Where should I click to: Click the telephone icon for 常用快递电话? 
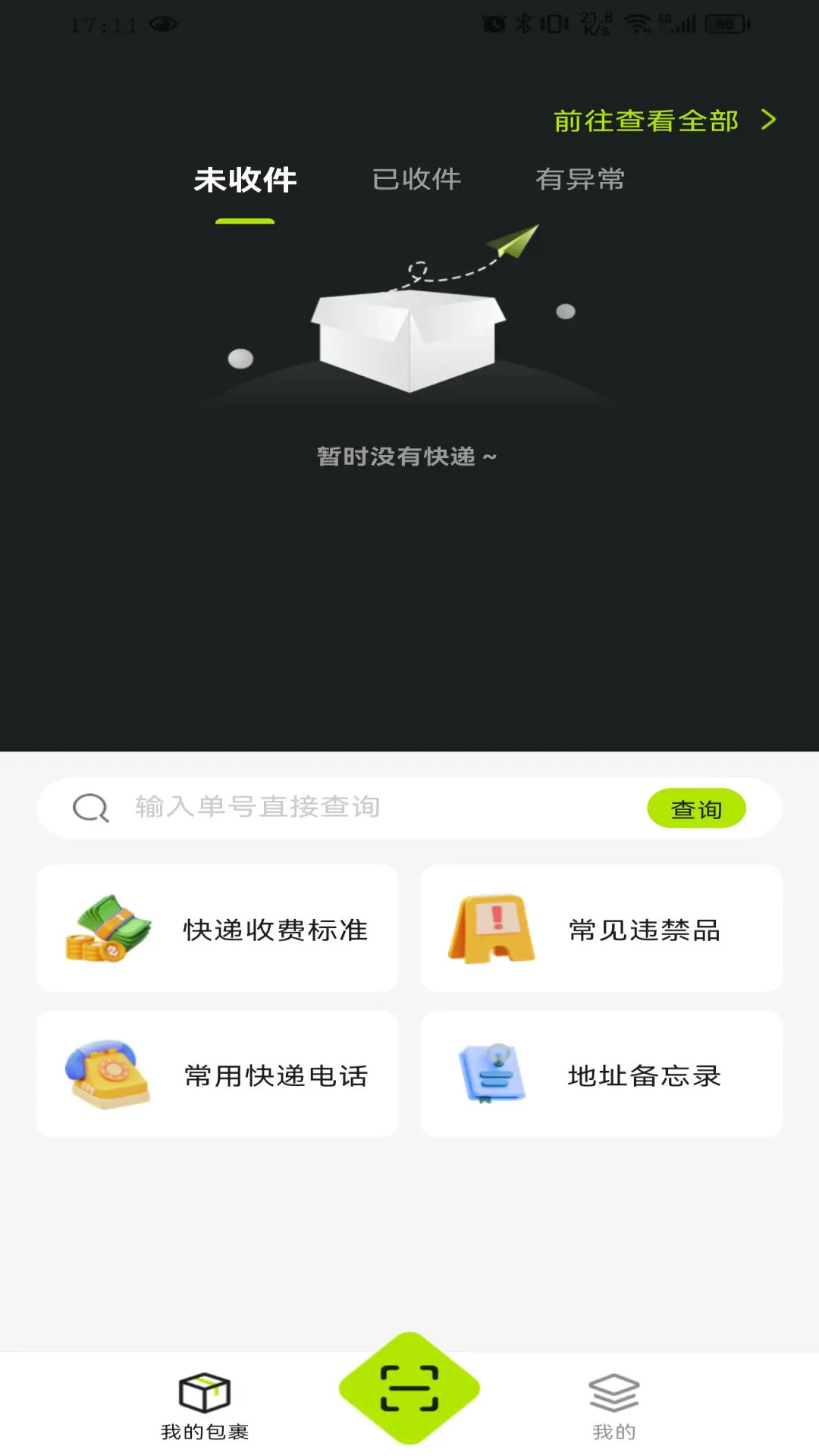(106, 1073)
